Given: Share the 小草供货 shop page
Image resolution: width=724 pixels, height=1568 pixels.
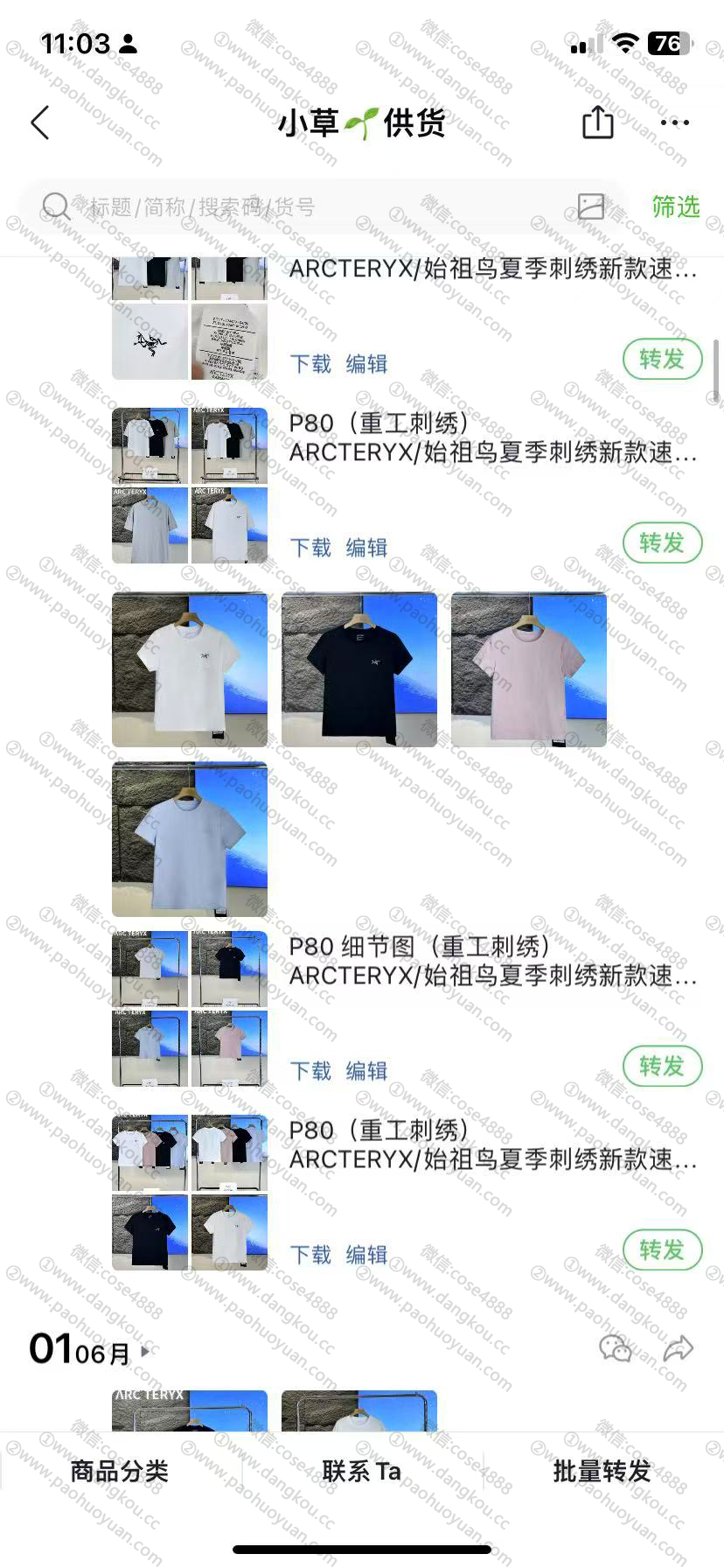Looking at the screenshot, I should tap(597, 122).
